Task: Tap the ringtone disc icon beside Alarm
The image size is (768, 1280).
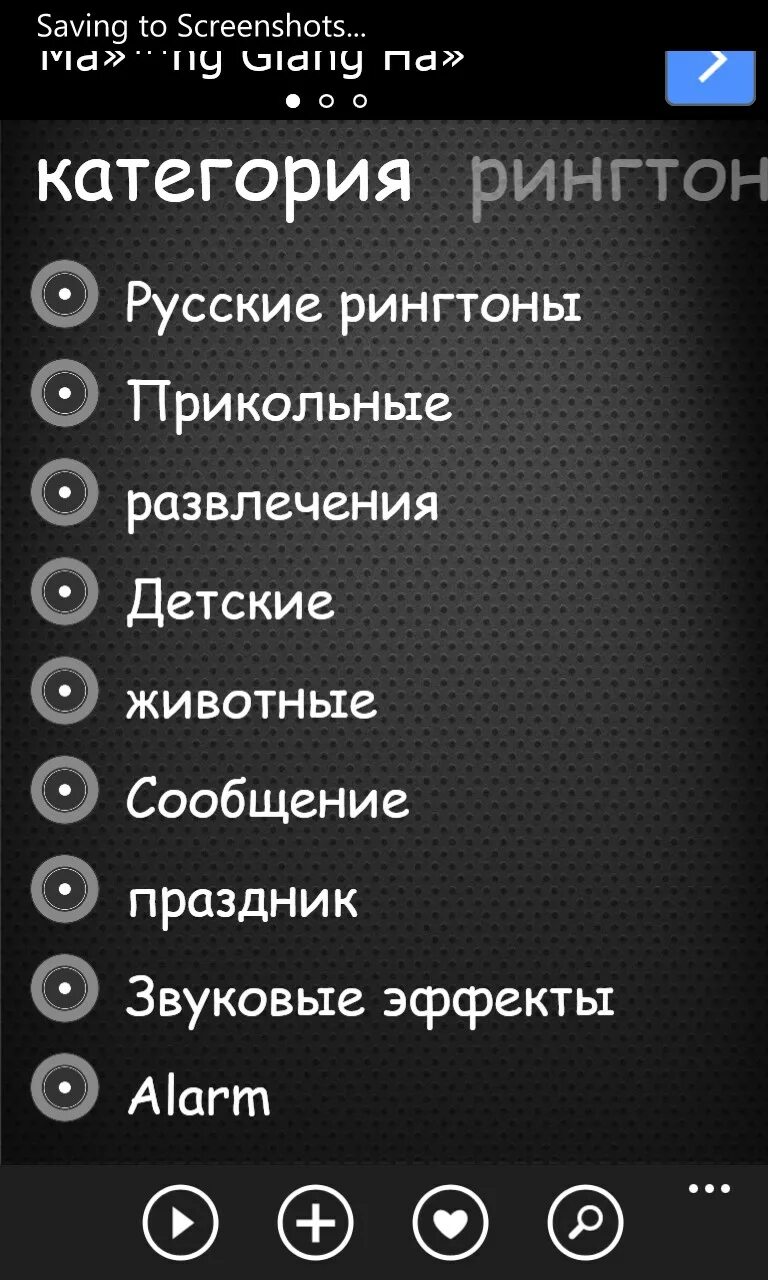Action: [65, 1086]
